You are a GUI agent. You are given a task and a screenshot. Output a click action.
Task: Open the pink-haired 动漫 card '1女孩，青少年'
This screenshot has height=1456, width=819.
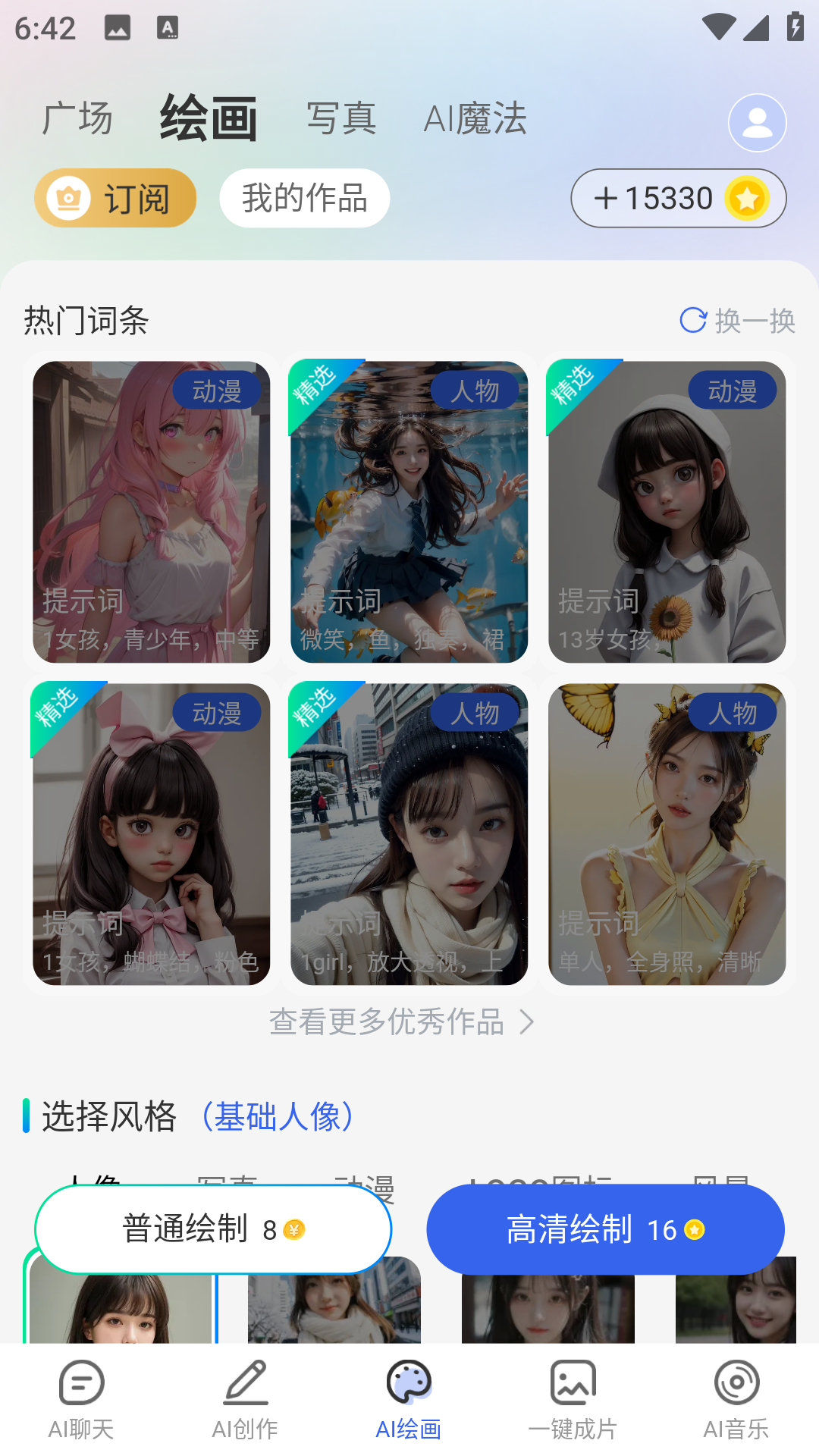click(152, 512)
